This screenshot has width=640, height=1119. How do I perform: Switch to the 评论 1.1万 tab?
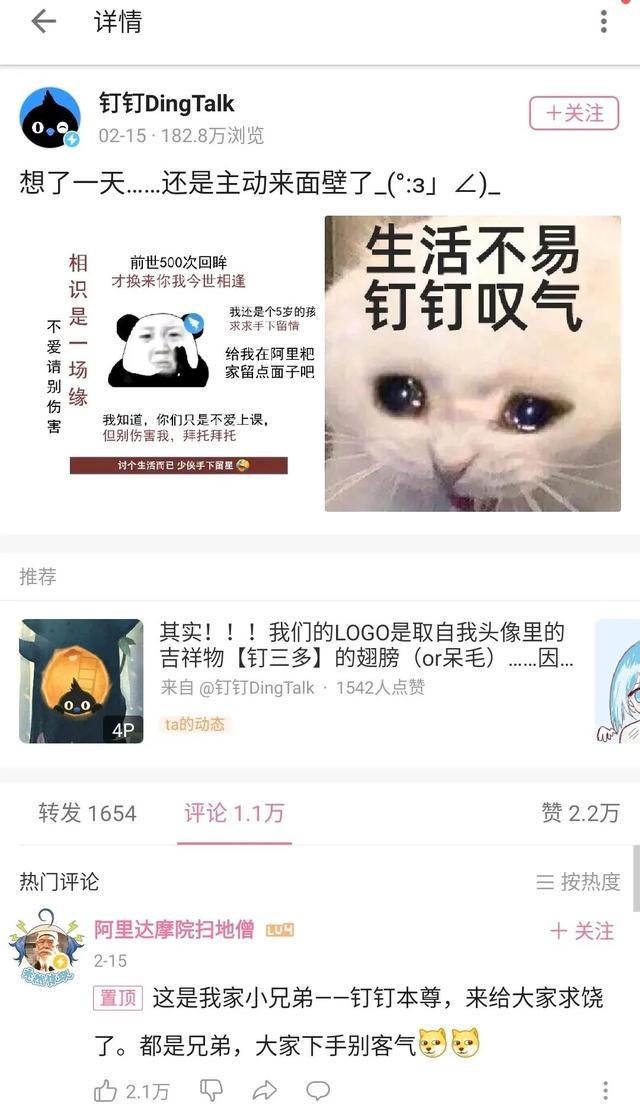tap(233, 813)
